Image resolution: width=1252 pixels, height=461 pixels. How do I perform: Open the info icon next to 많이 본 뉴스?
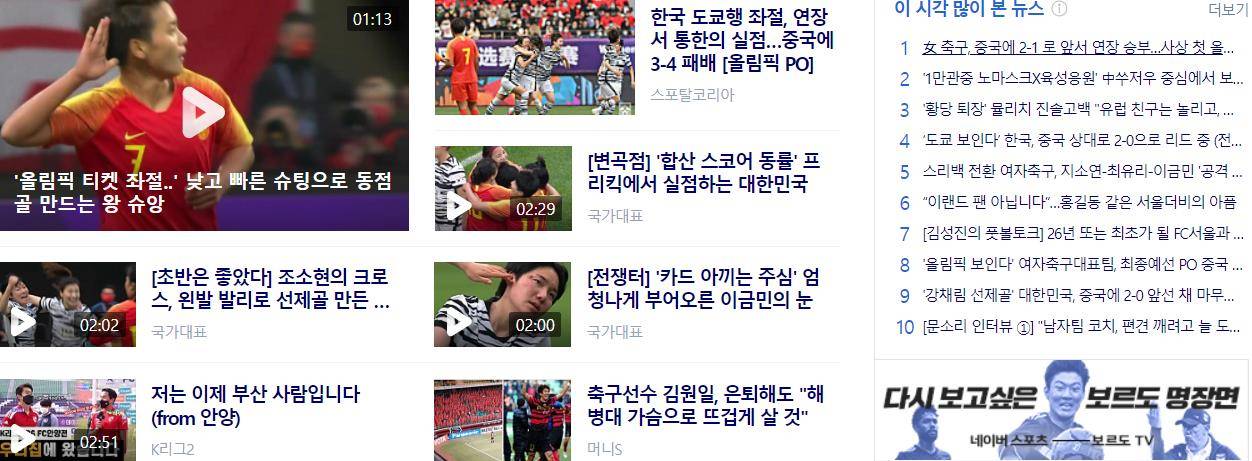pos(1060,10)
